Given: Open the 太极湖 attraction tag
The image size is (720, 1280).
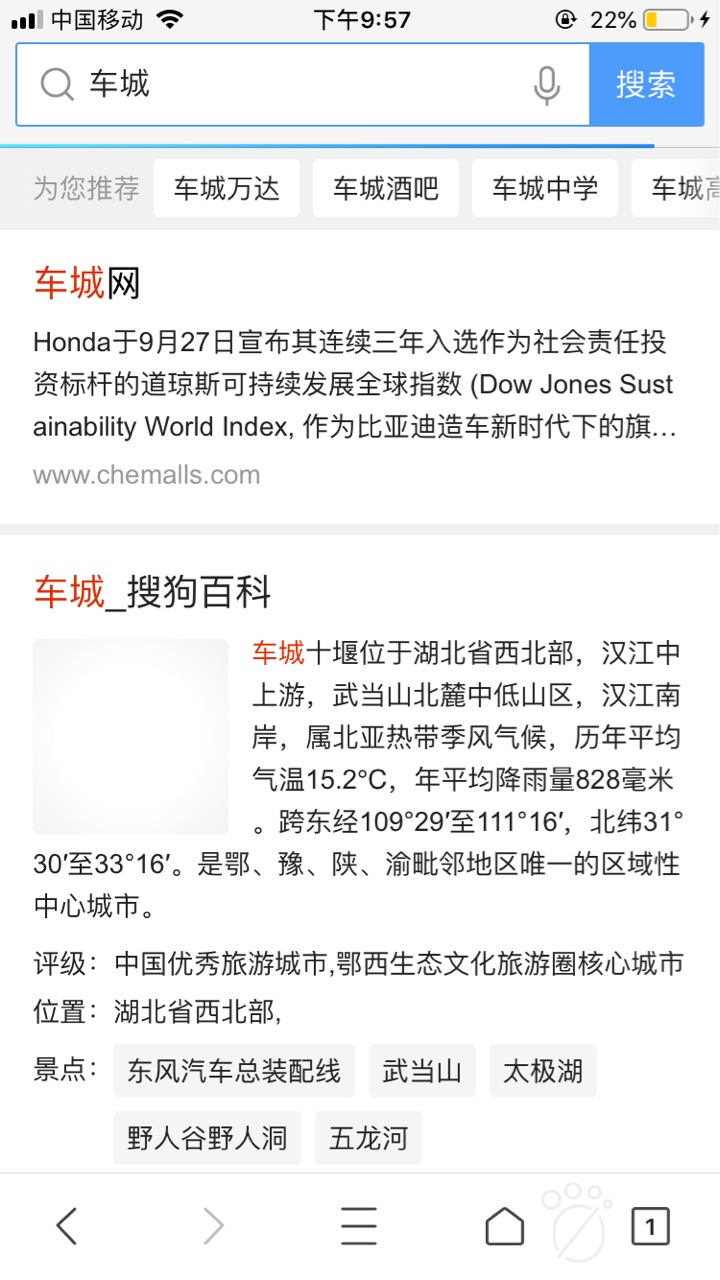Looking at the screenshot, I should coord(543,1071).
